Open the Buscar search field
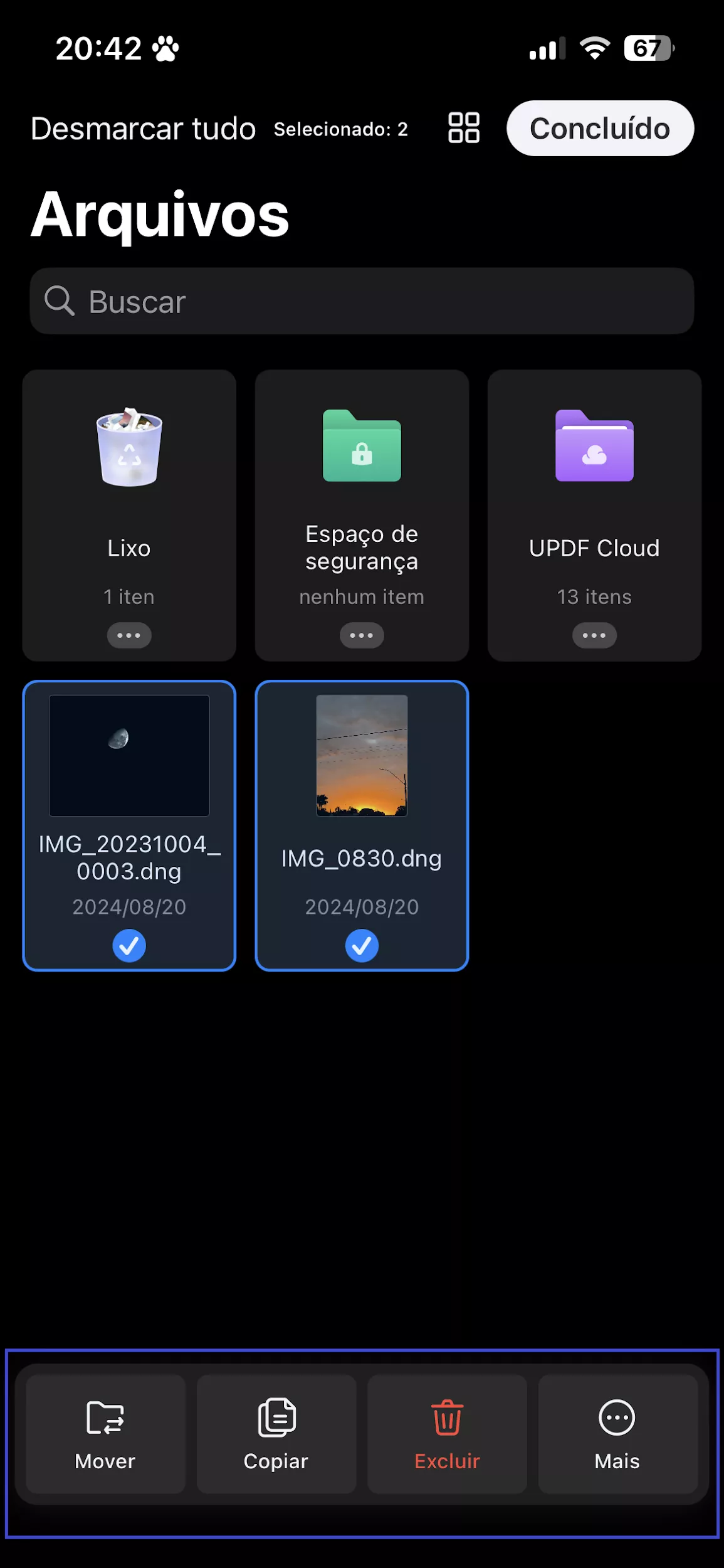Screen dimensions: 724x1568 click(x=362, y=301)
